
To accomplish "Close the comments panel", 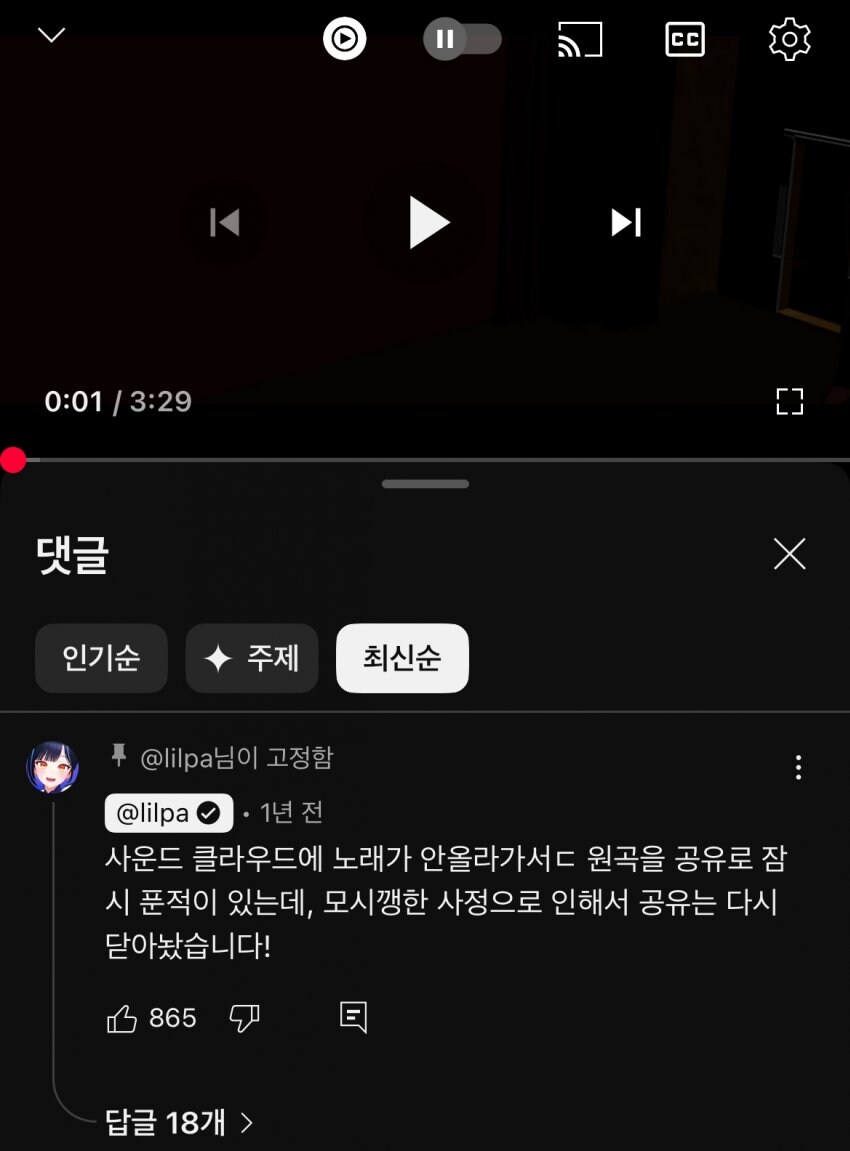I will click(789, 554).
